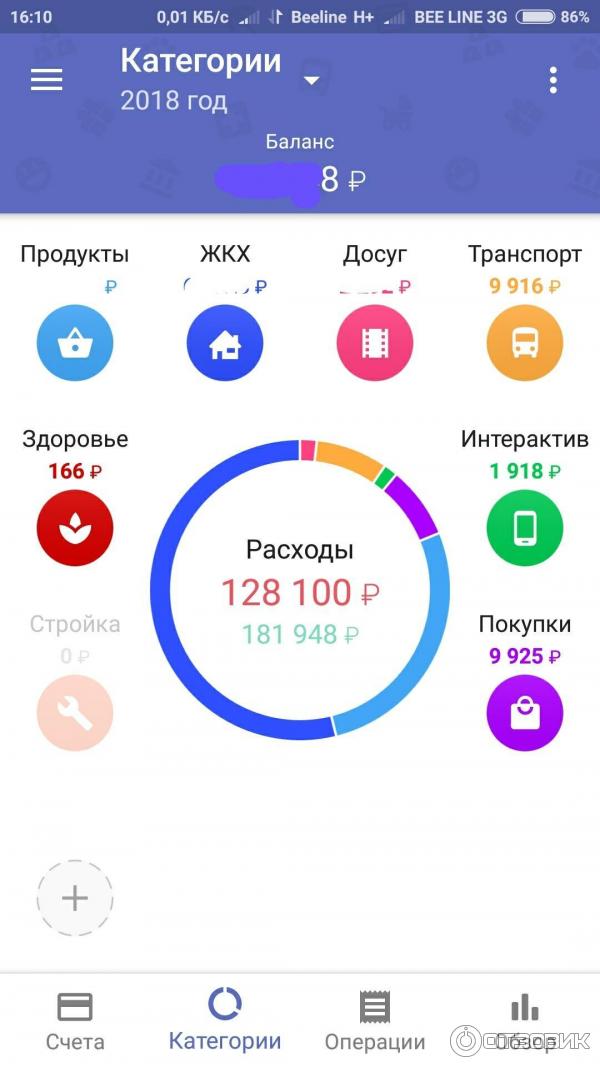Open the Покупки category
The height and width of the screenshot is (1067, 600).
525,713
